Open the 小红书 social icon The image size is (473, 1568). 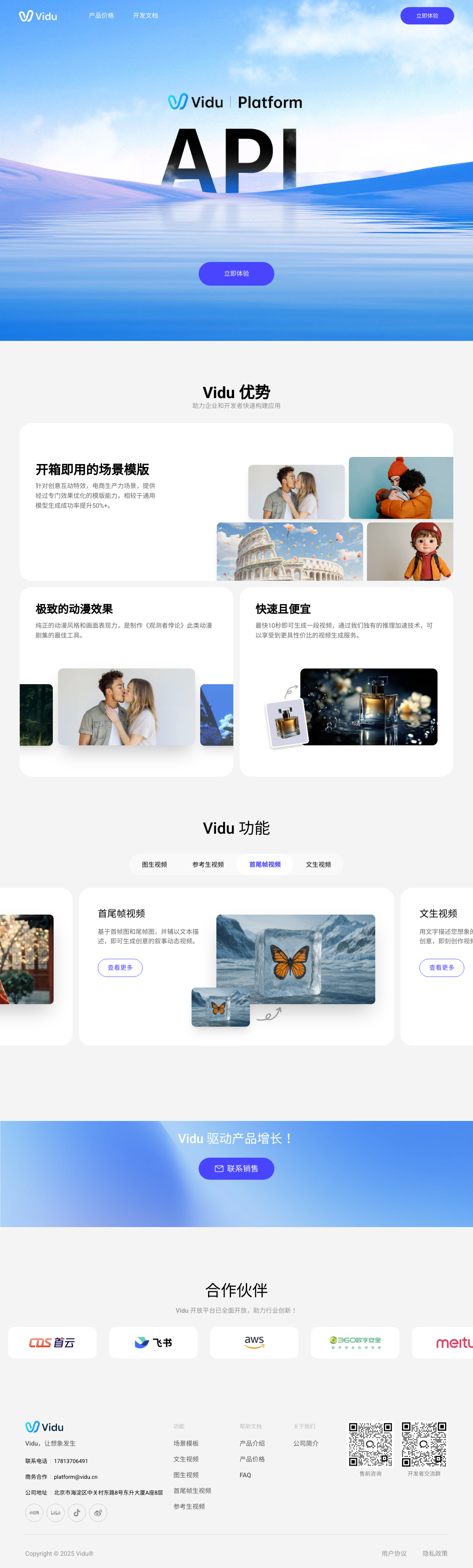34,1513
